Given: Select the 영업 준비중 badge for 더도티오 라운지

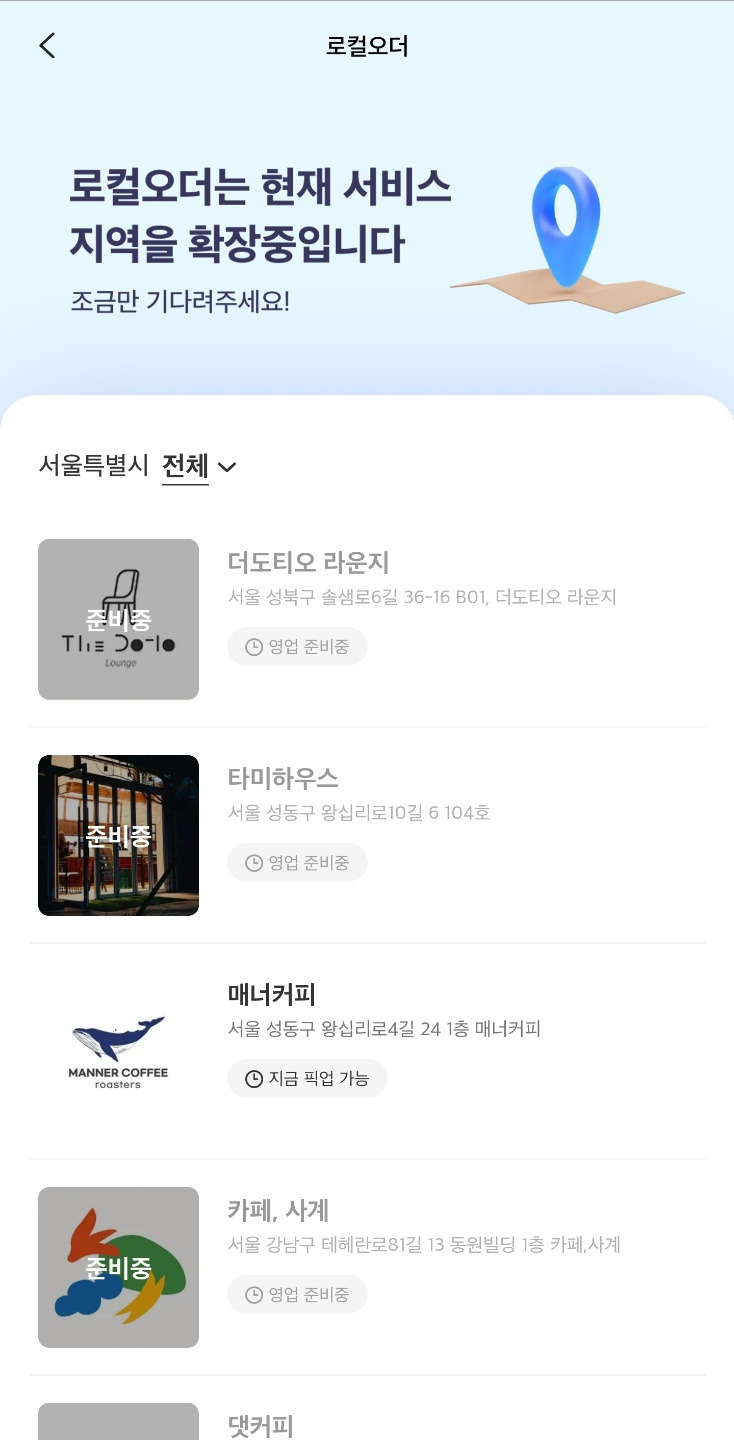Looking at the screenshot, I should (297, 646).
